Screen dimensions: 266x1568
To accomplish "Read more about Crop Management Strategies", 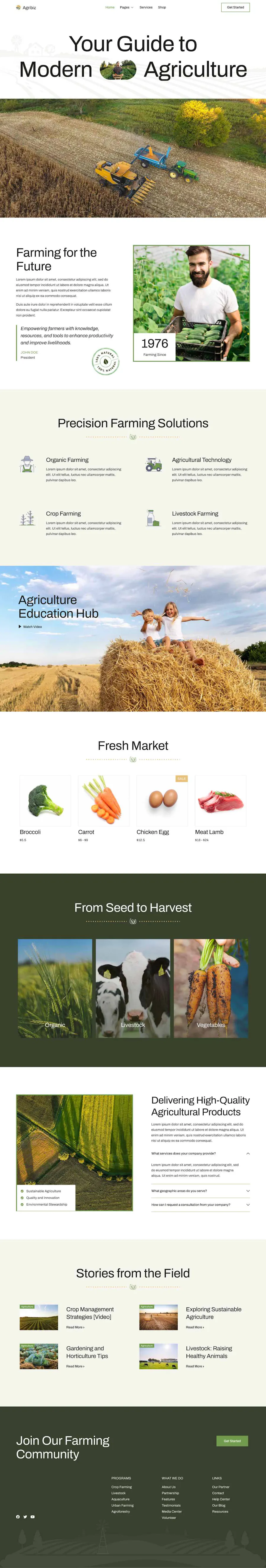I will tap(75, 1327).
